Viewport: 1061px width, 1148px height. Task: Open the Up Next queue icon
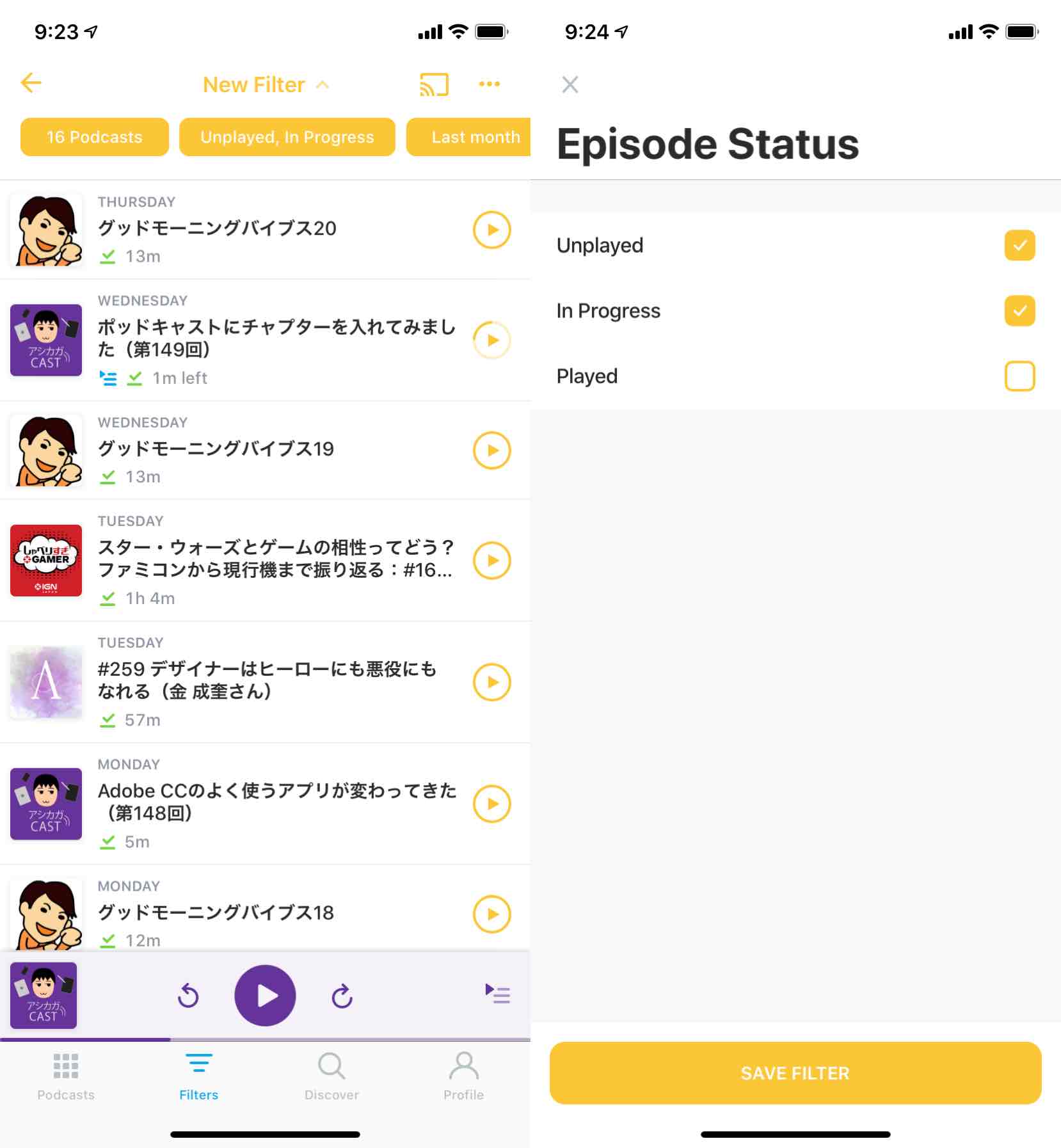pyautogui.click(x=497, y=994)
